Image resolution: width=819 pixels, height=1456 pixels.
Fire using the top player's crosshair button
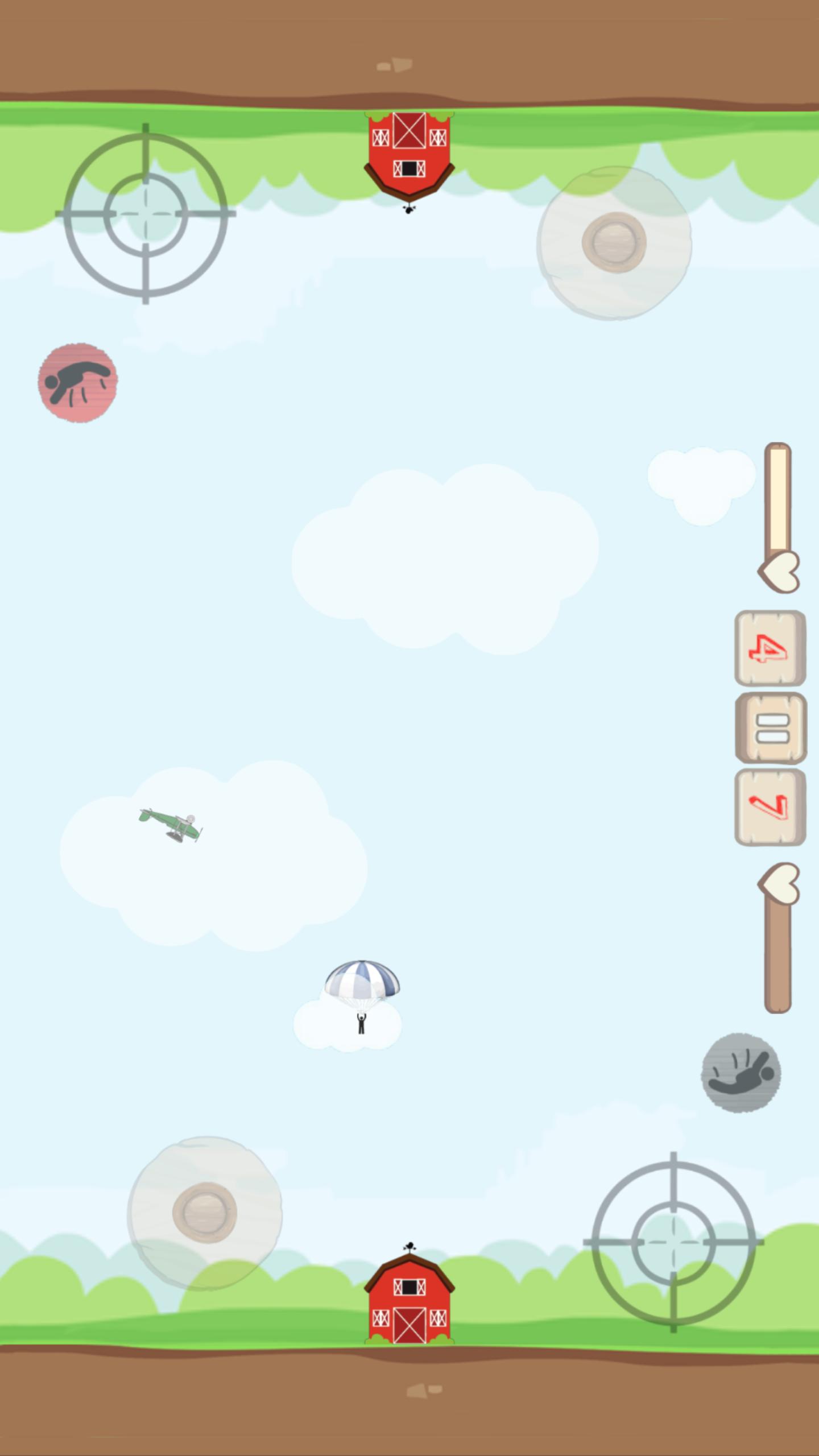coord(146,214)
